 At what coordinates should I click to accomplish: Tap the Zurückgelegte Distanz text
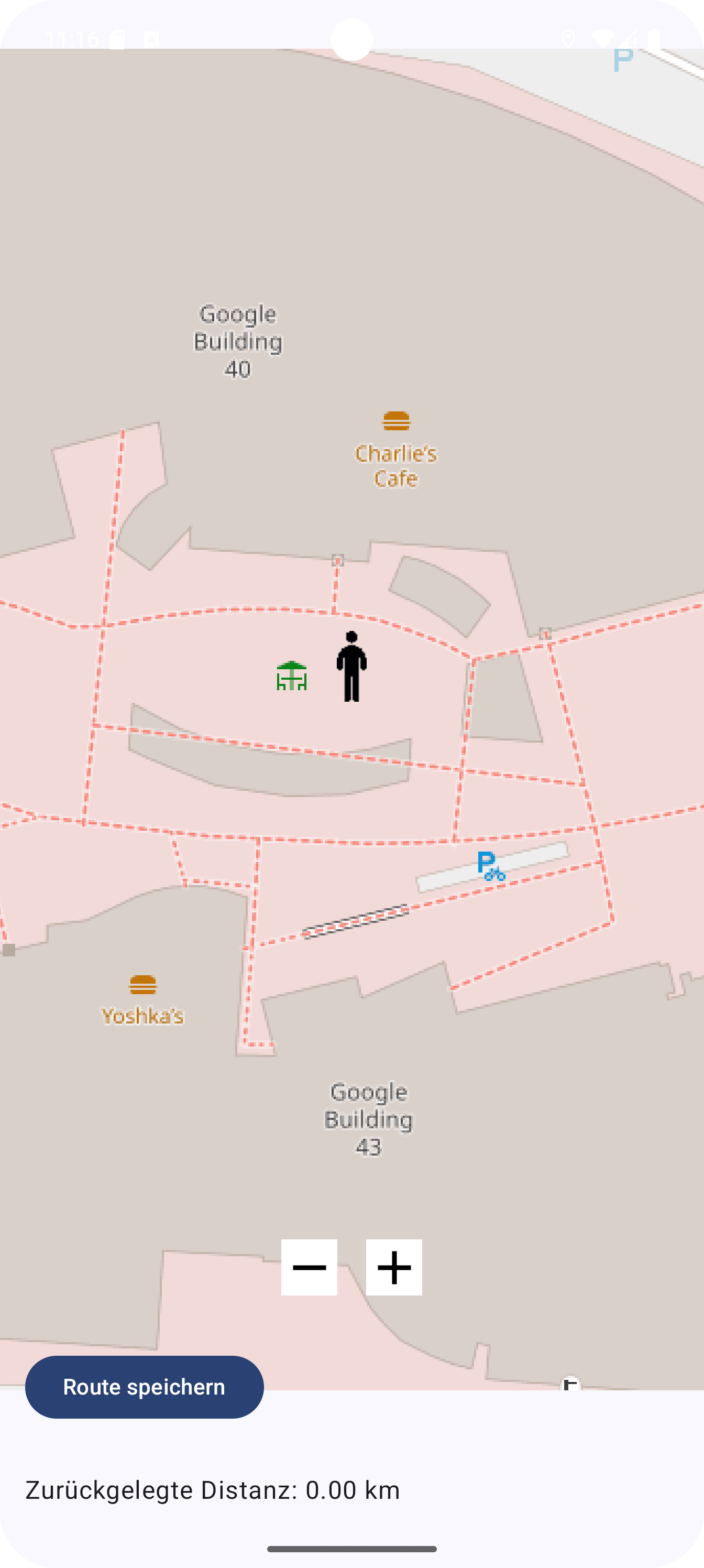coord(213,1490)
